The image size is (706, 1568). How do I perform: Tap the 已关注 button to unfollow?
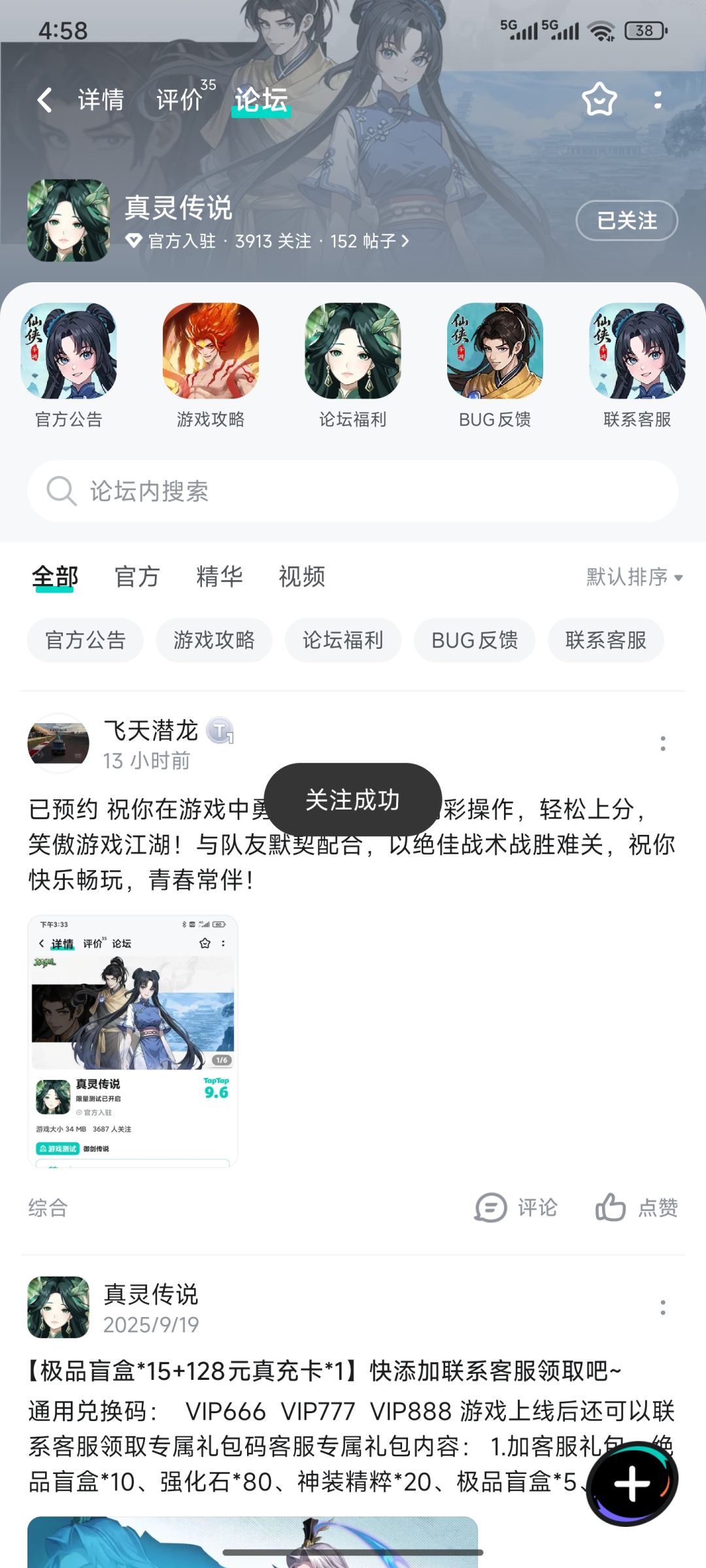tap(626, 220)
